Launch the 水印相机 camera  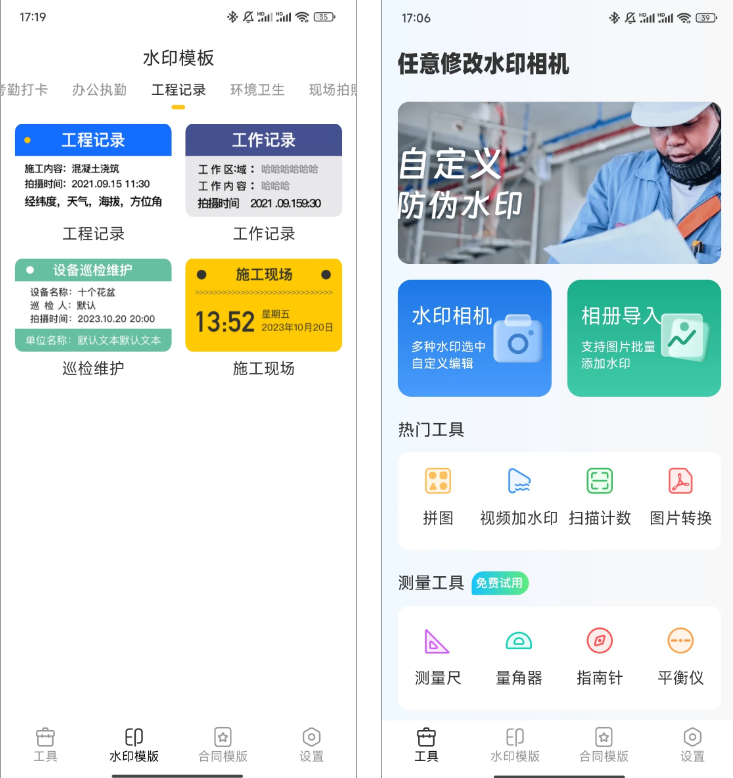click(474, 338)
